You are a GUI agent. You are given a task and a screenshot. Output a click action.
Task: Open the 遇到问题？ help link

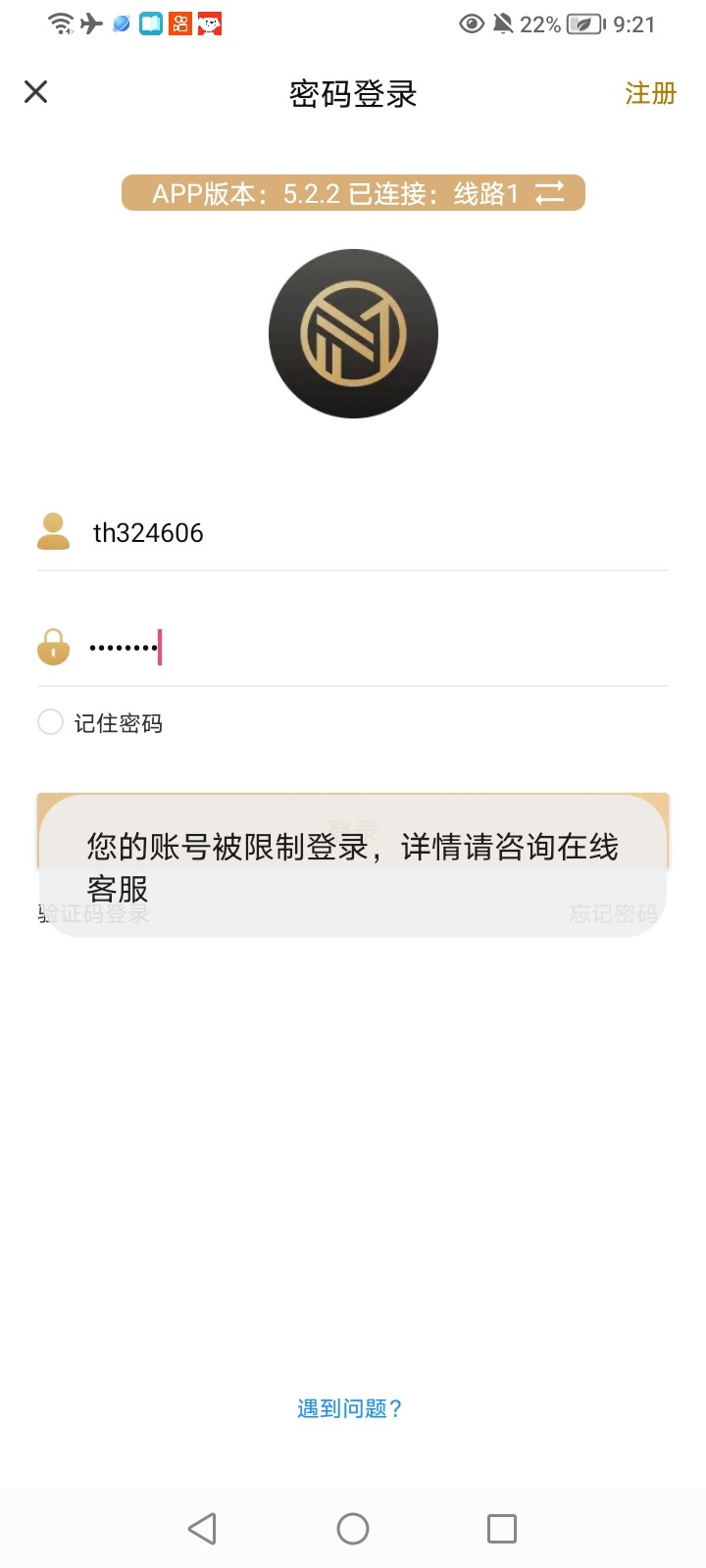(x=350, y=1408)
